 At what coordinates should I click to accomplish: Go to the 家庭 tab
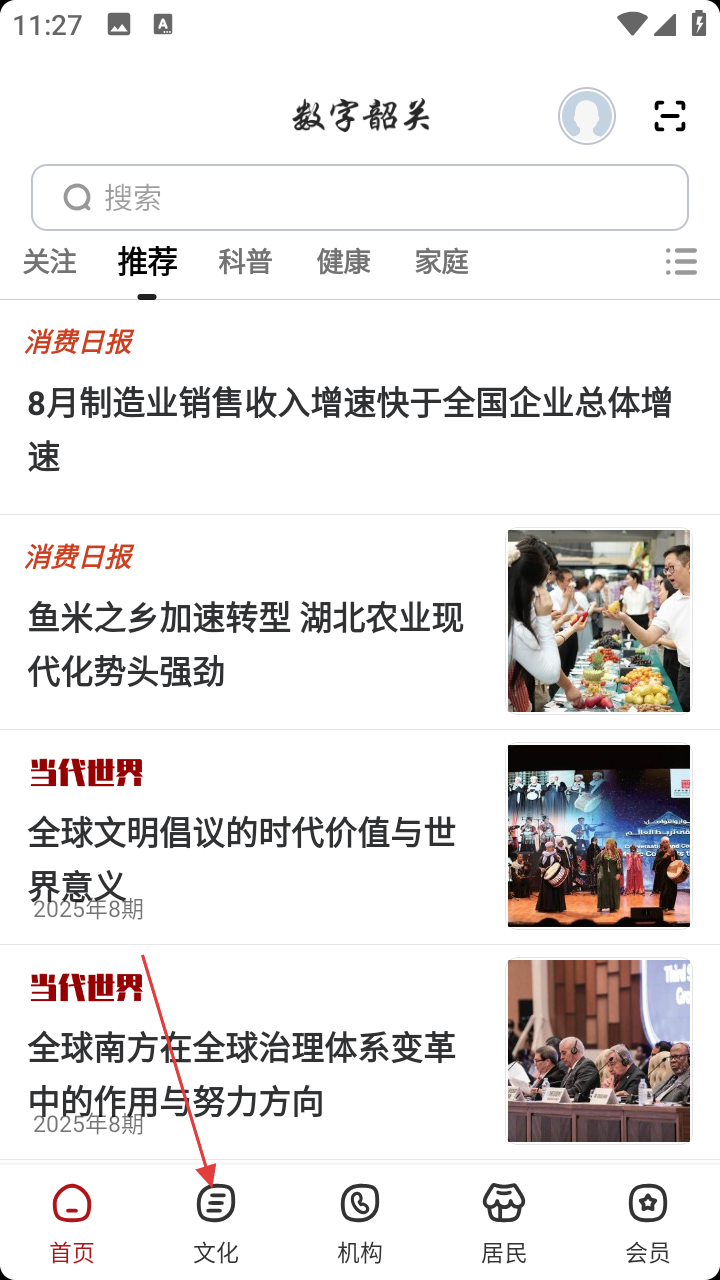(x=442, y=262)
